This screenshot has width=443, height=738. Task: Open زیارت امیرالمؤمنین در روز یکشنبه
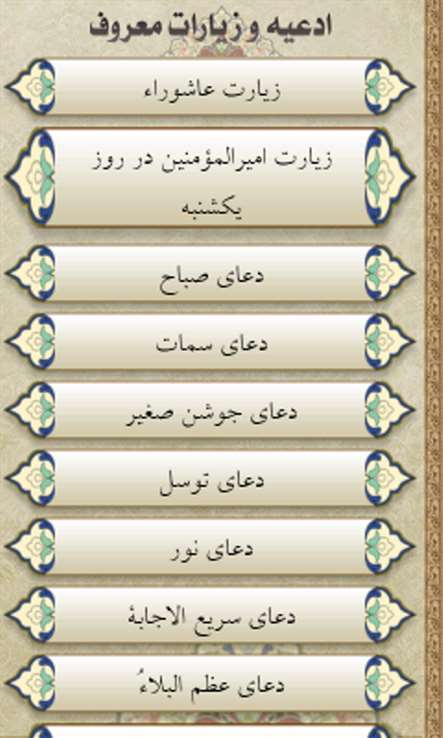[x=210, y=177]
